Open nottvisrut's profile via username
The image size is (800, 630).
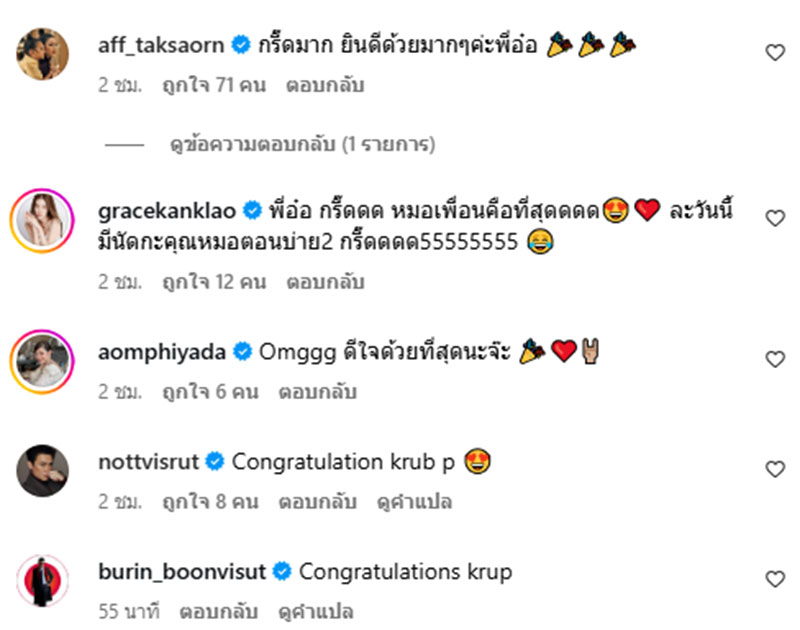click(150, 462)
